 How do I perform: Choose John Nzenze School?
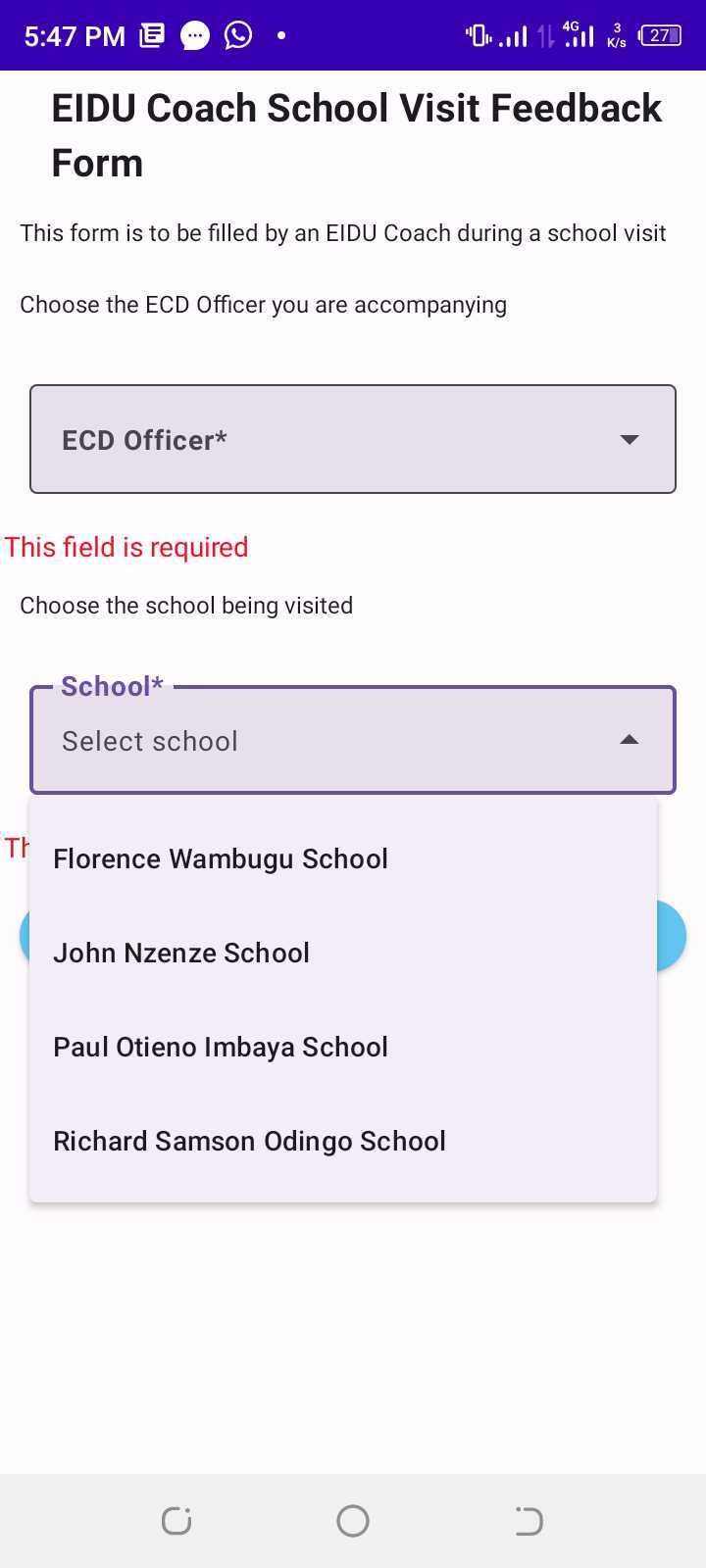(x=181, y=953)
